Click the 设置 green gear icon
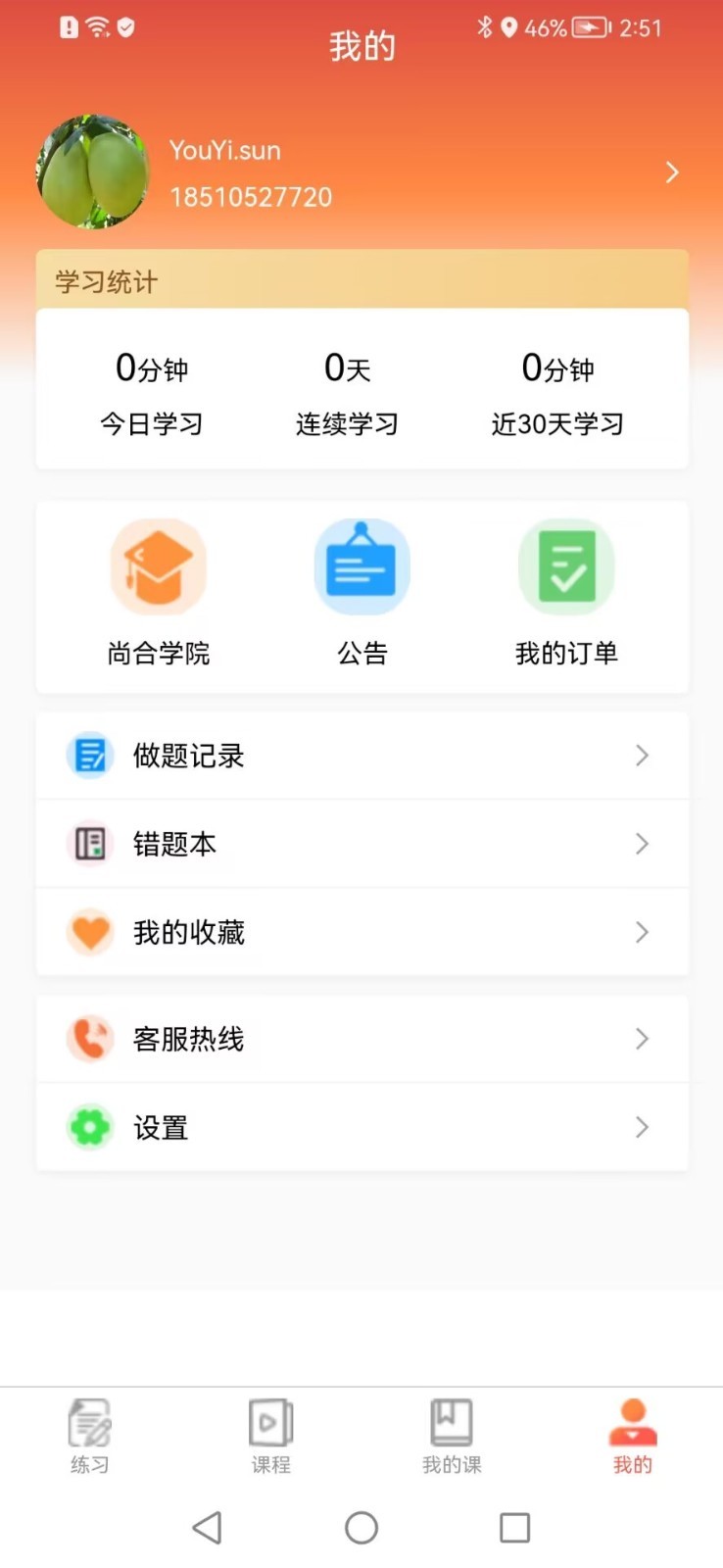723x1568 pixels. pos(90,1127)
